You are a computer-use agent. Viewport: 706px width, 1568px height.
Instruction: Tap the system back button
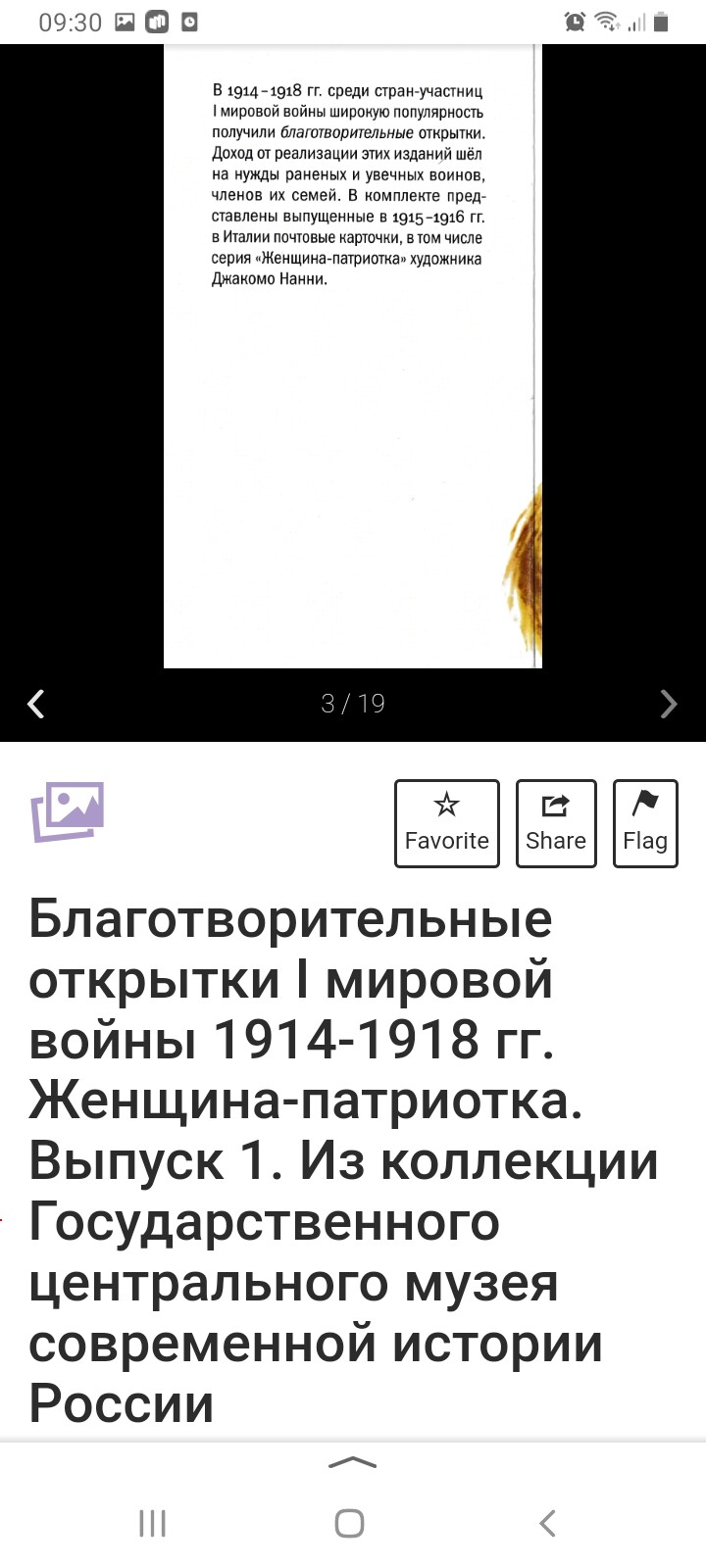548,1523
